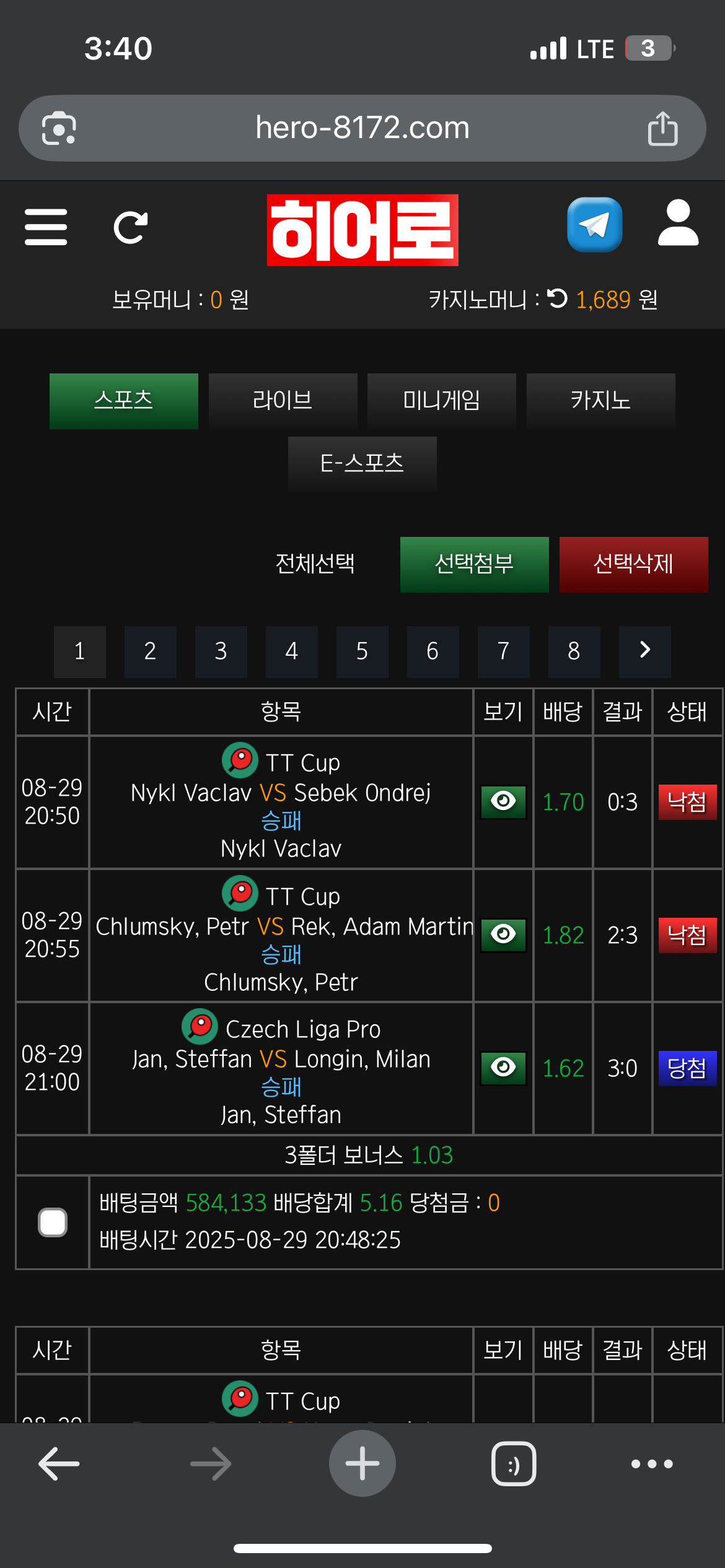Open the hamburger menu
Screen dimensions: 725x1568
click(46, 227)
